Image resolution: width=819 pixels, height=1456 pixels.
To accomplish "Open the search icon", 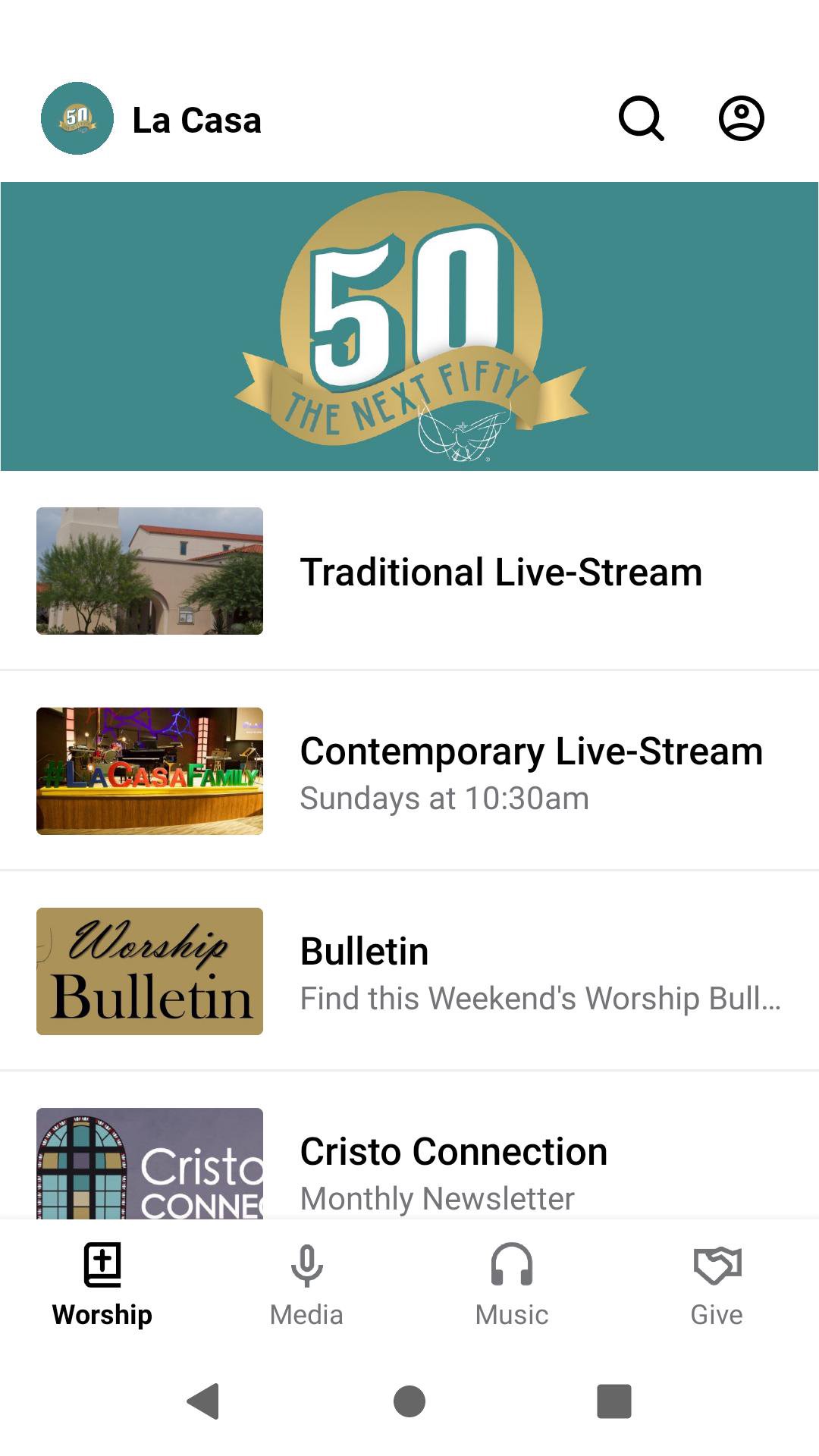I will click(x=642, y=119).
